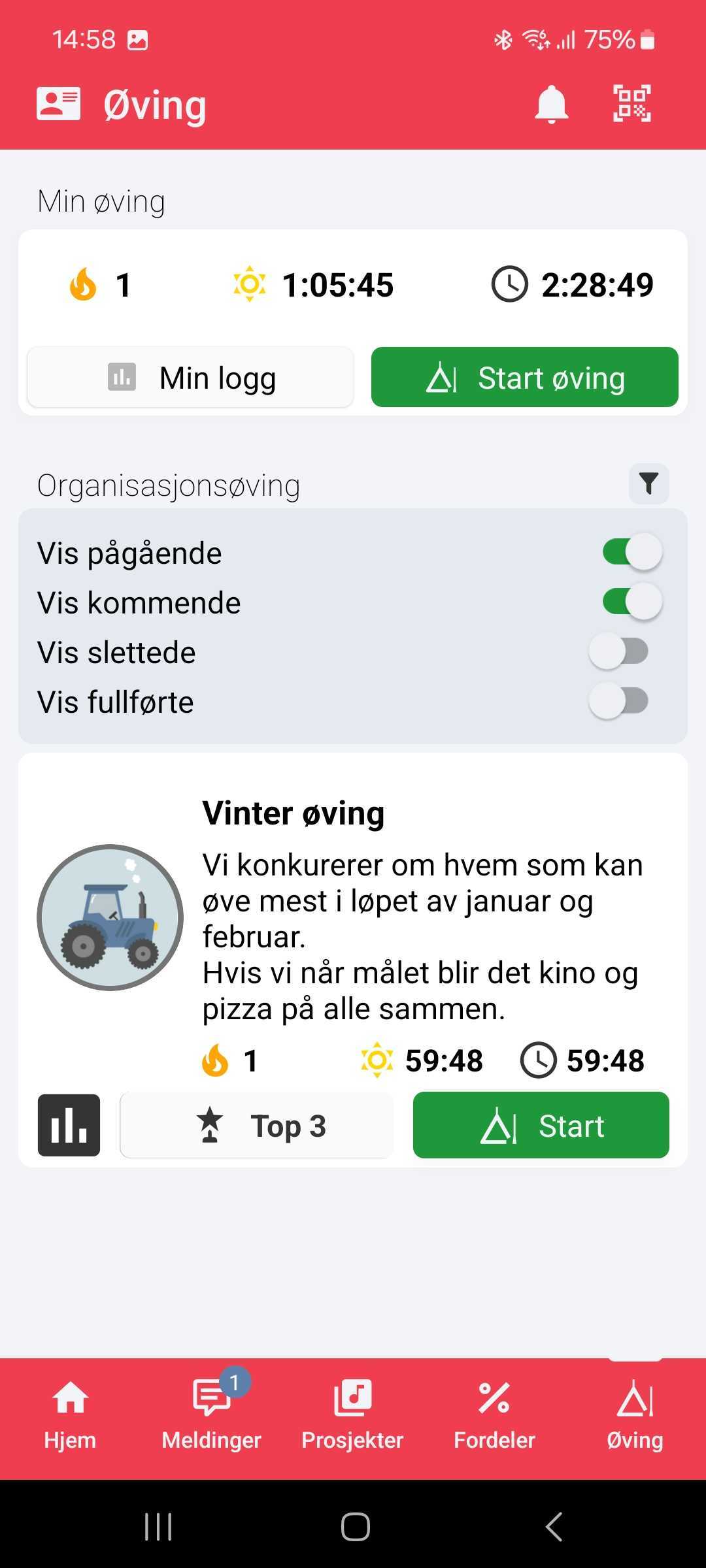This screenshot has height=1568, width=706.
Task: Open recent apps from the navigation bar
Action: [x=158, y=1526]
